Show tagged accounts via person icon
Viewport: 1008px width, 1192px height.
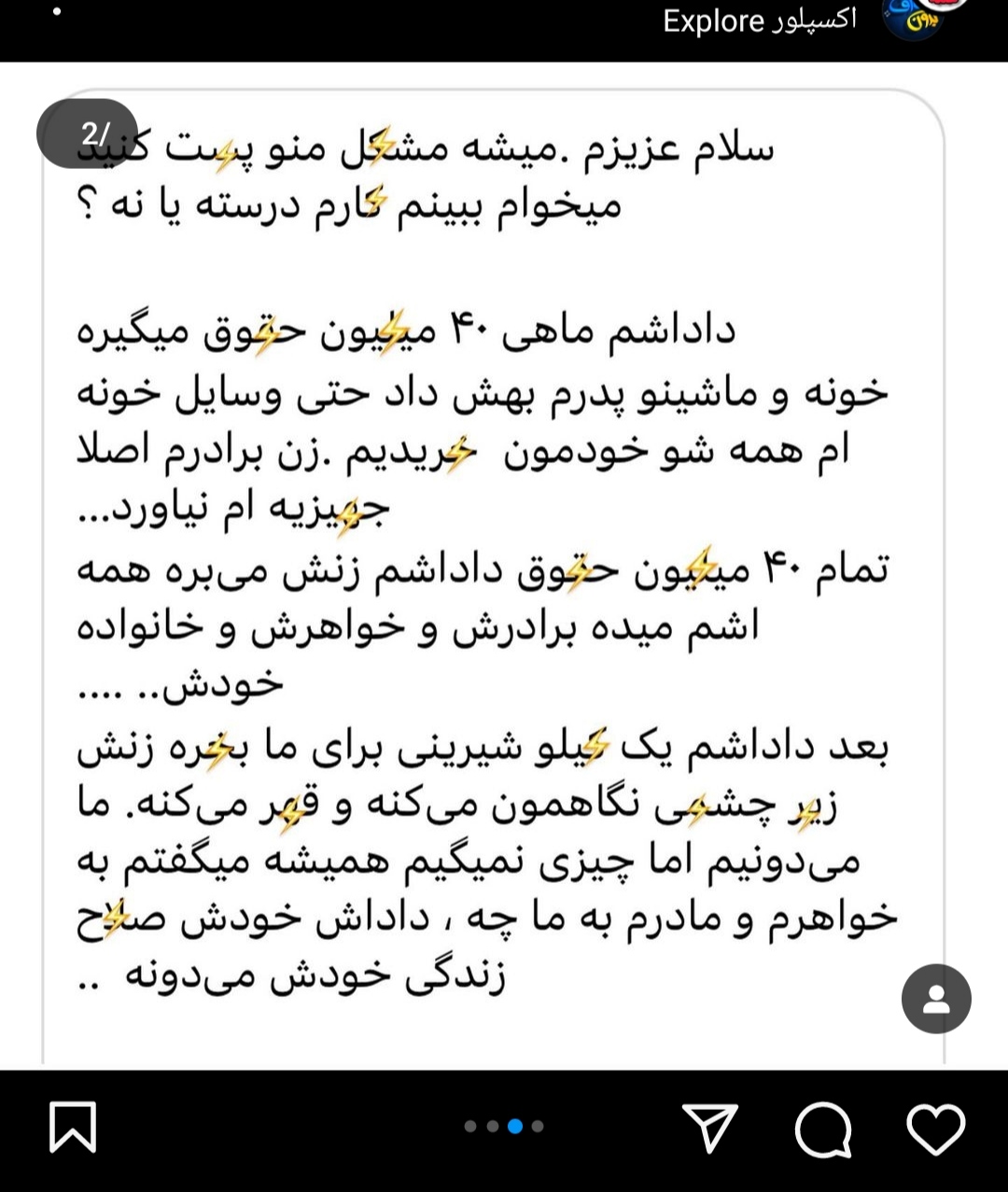pos(936,999)
